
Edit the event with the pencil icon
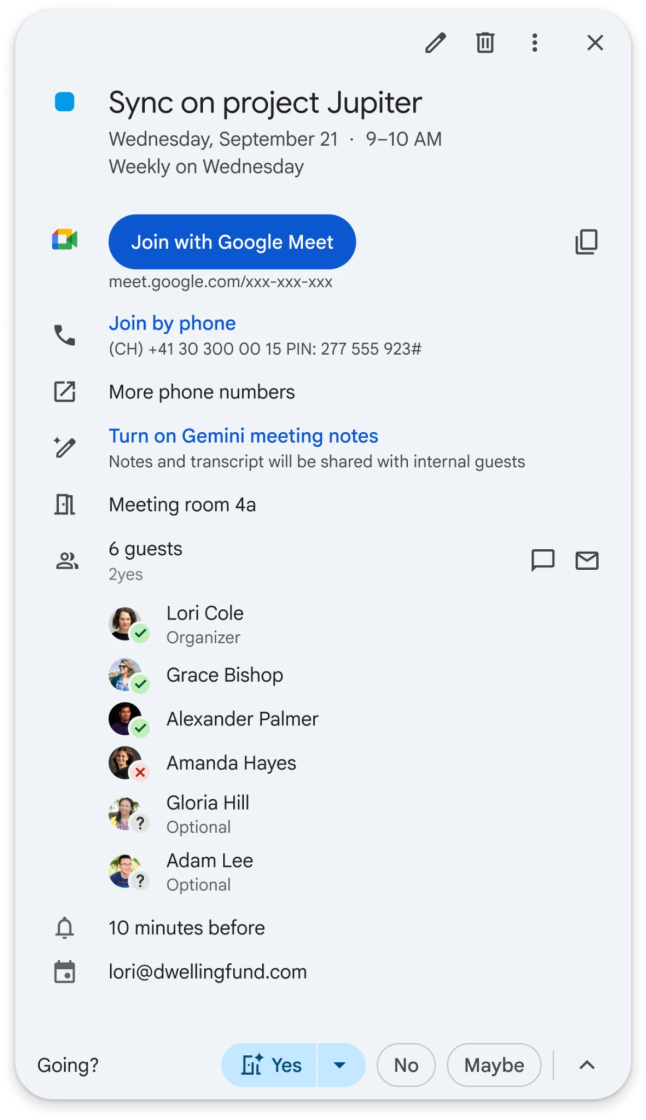[435, 43]
